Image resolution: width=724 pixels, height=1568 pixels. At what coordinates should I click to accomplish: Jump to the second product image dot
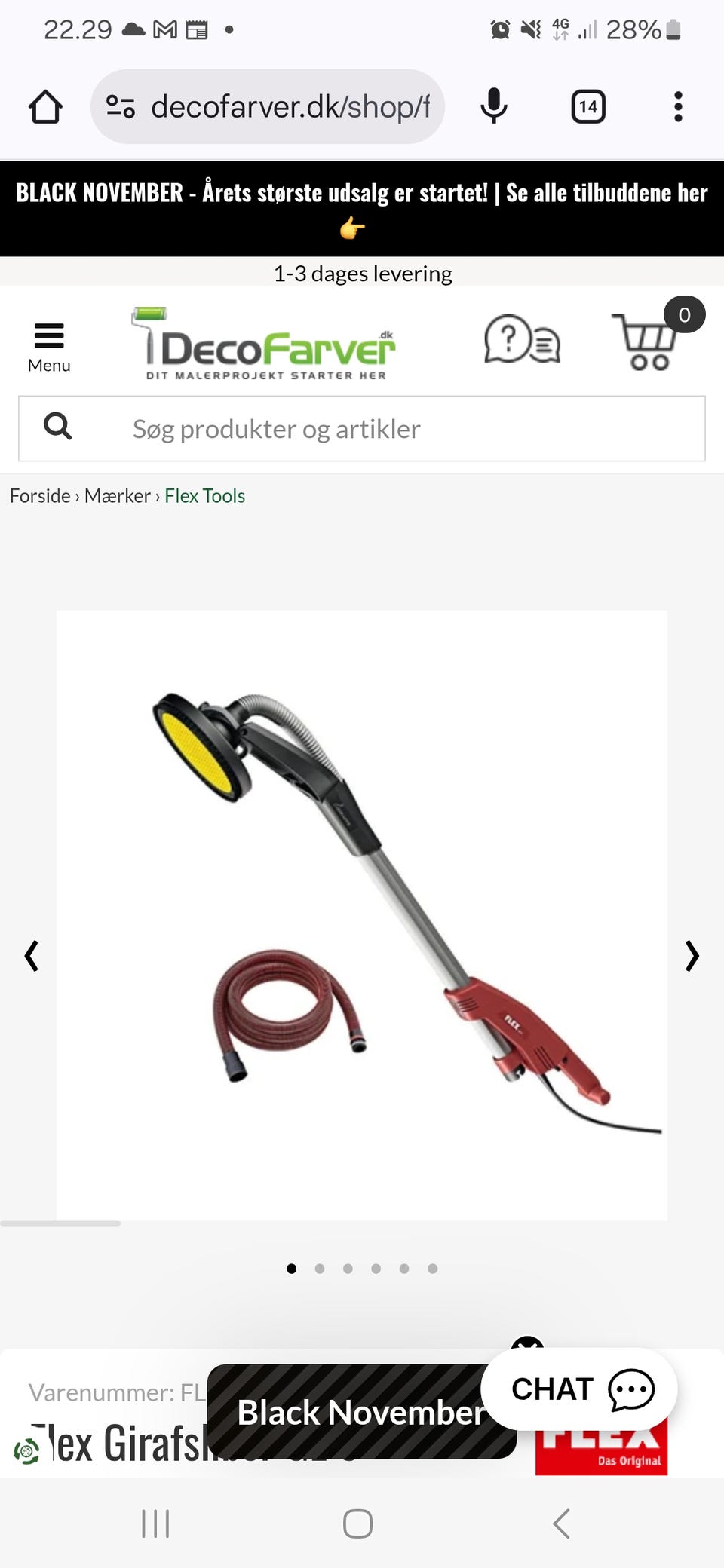320,1269
